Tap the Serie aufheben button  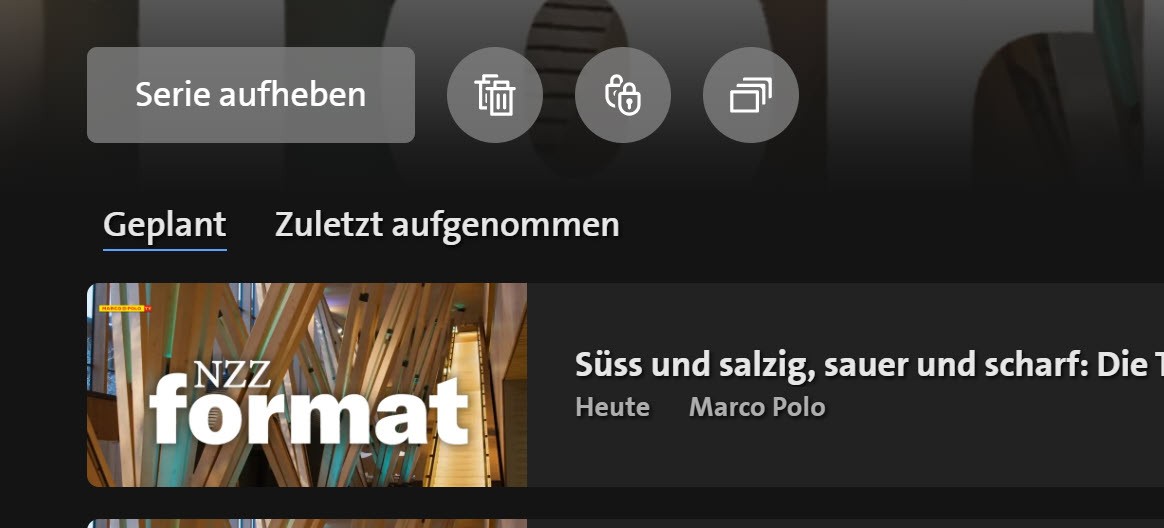[x=250, y=95]
